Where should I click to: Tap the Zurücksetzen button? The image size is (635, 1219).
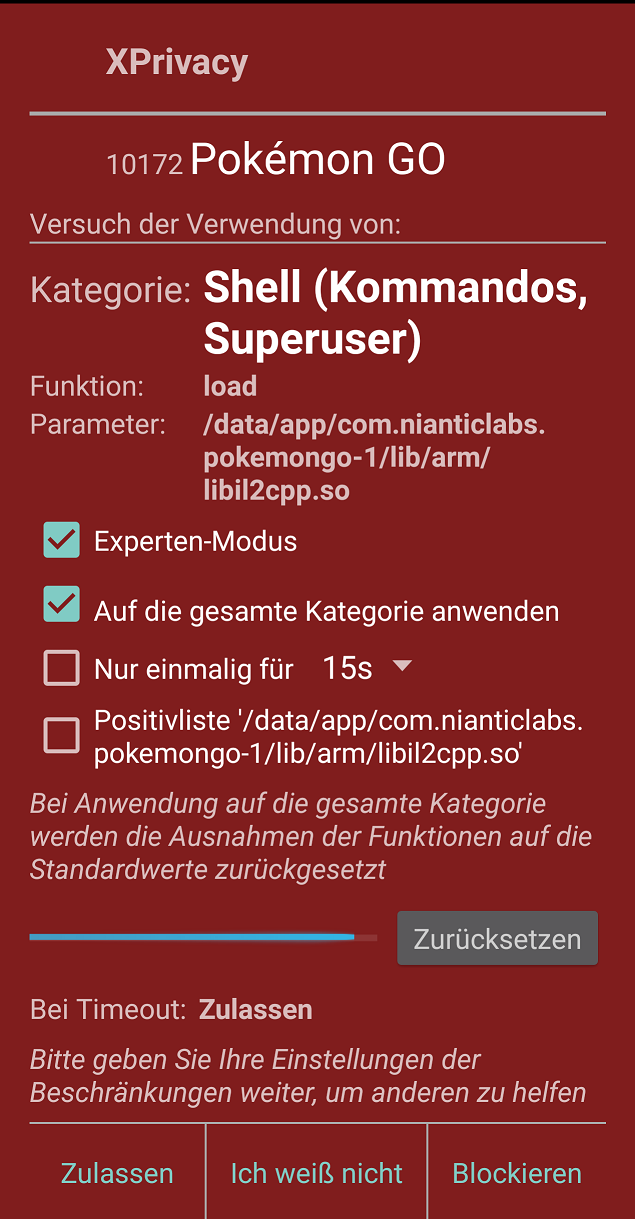[x=497, y=938]
